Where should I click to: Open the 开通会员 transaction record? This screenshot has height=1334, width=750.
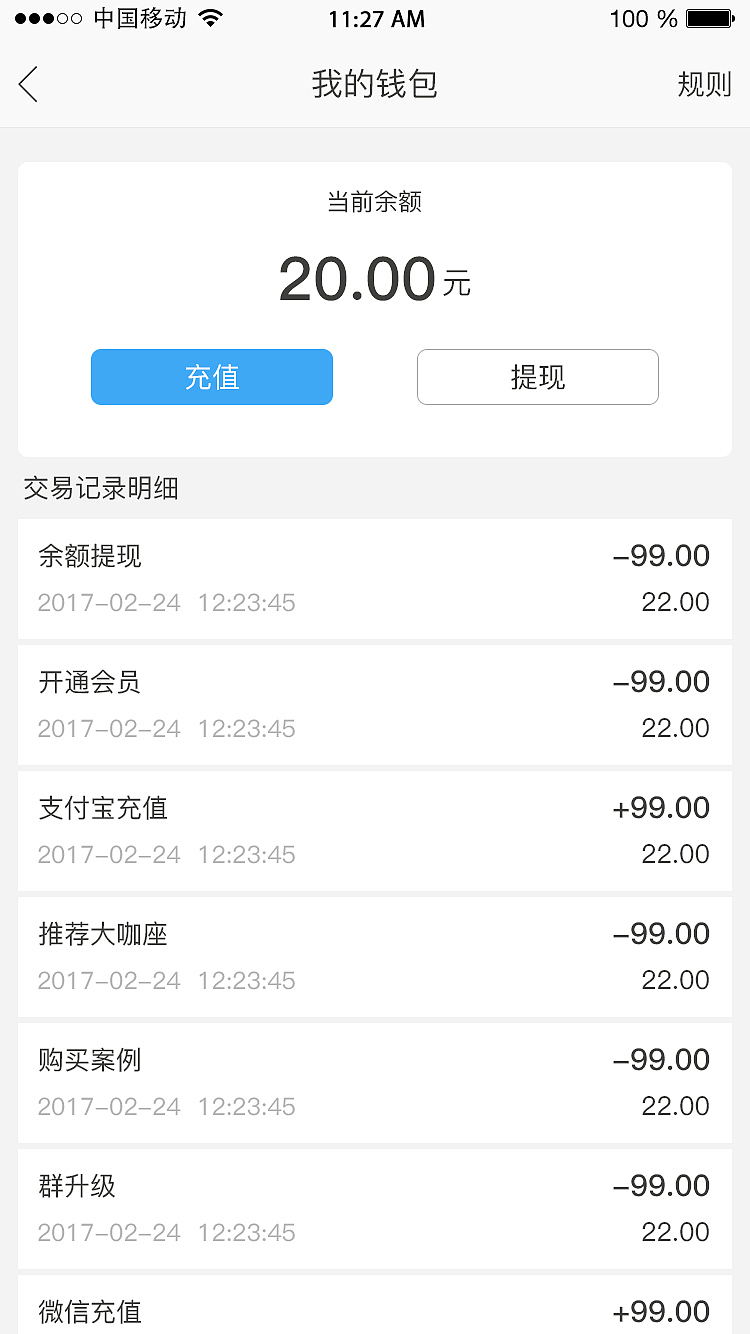pyautogui.click(x=375, y=704)
